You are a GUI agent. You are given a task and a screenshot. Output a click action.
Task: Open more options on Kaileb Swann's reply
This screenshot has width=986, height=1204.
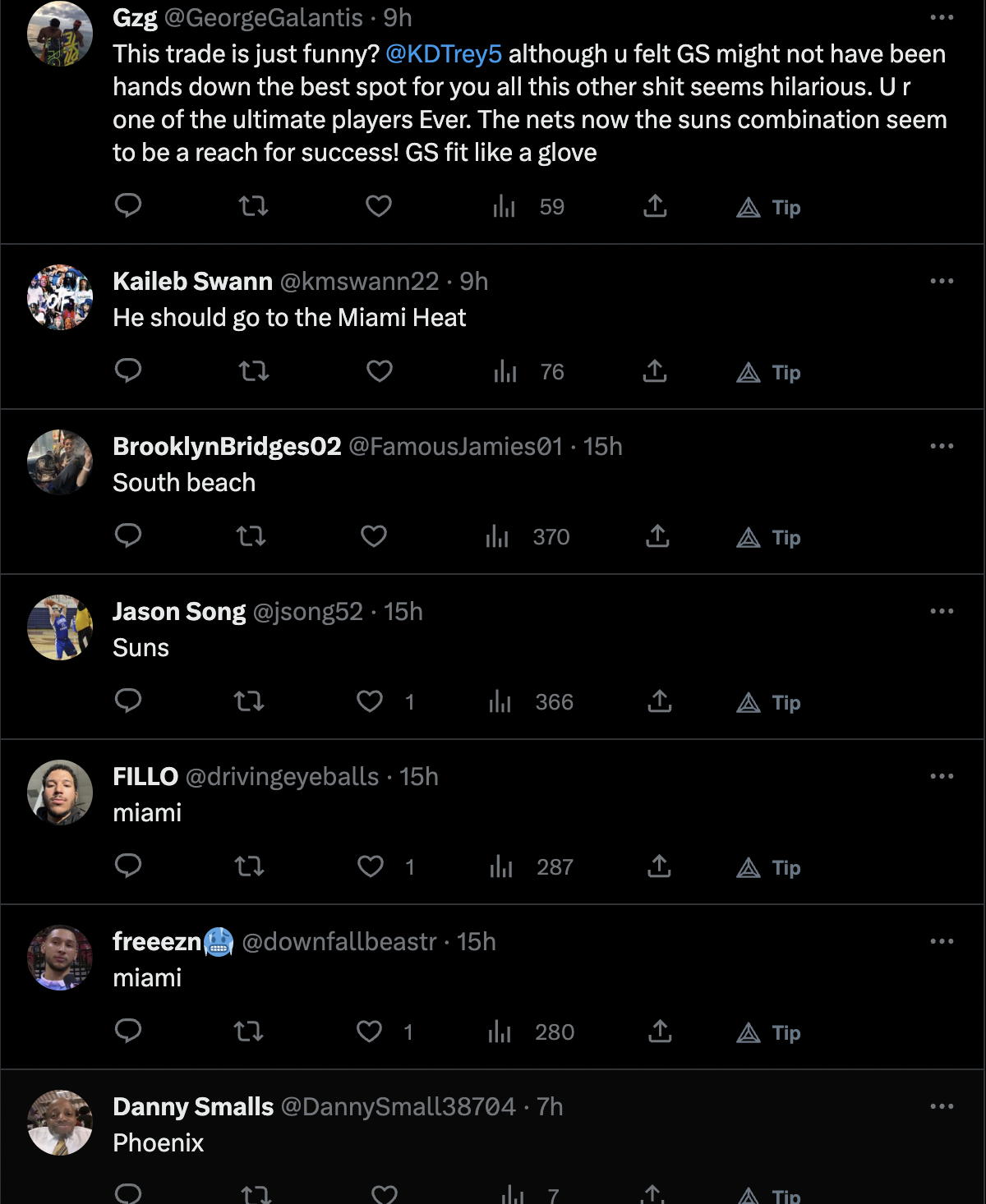coord(940,283)
